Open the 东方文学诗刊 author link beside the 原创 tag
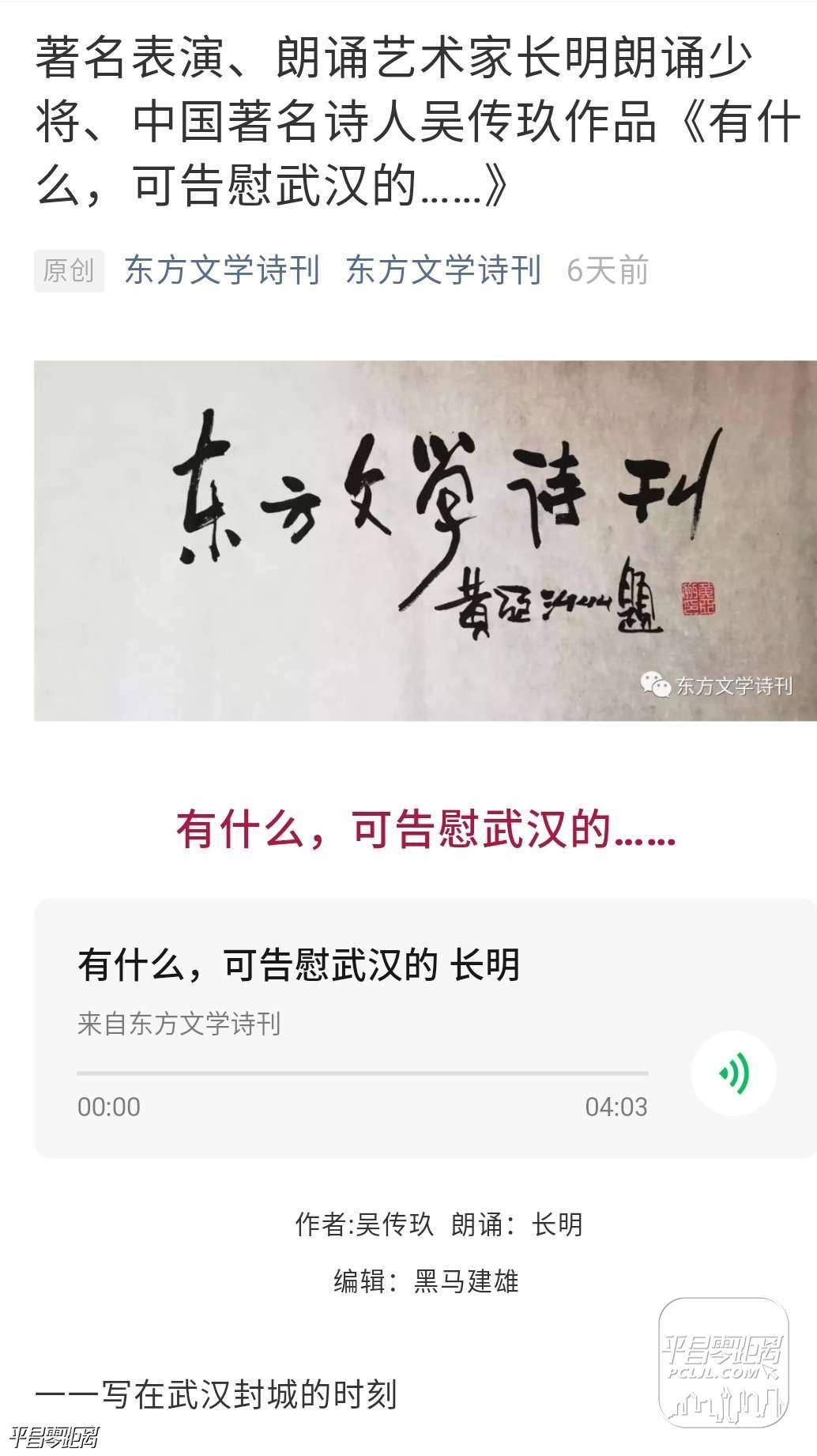 coord(222,270)
